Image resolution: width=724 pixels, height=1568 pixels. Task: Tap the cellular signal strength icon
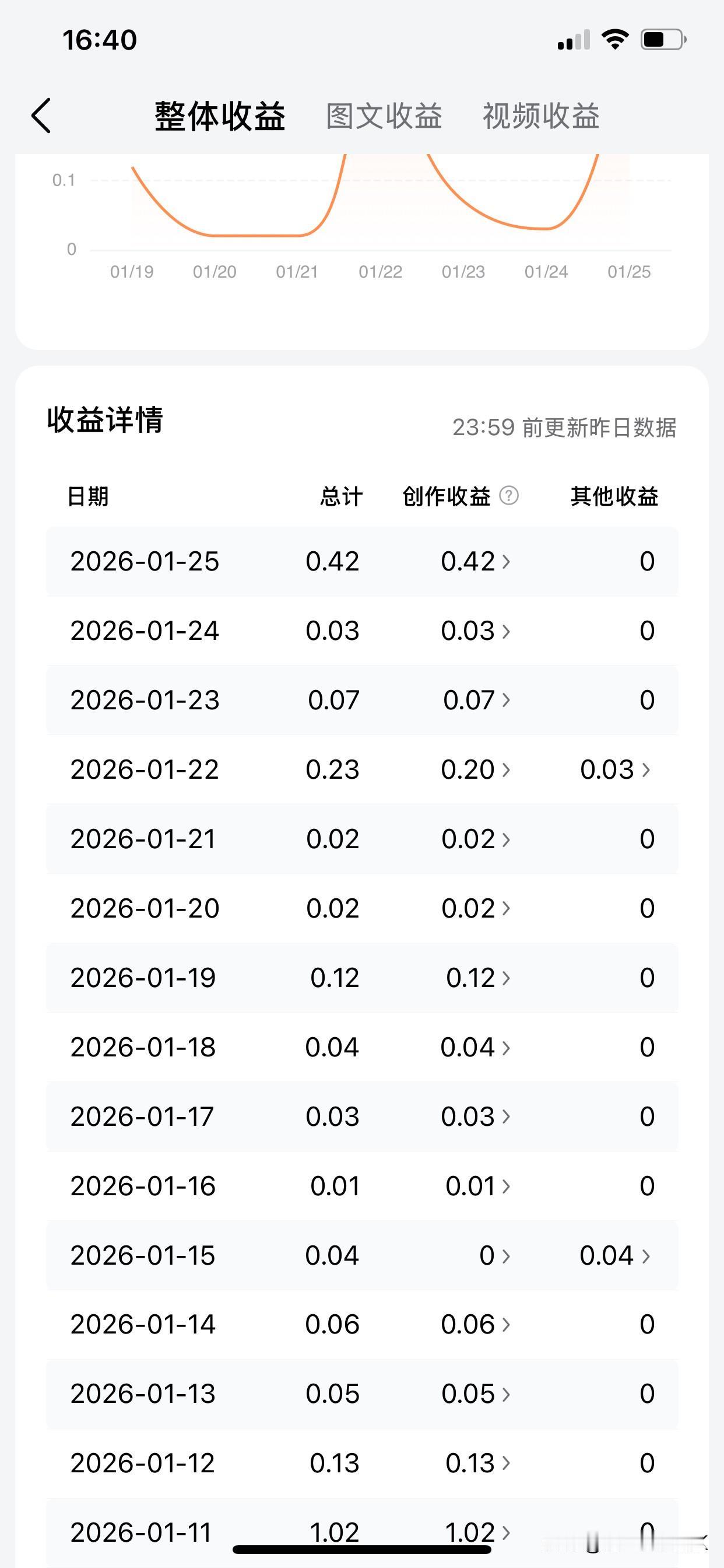point(574,40)
